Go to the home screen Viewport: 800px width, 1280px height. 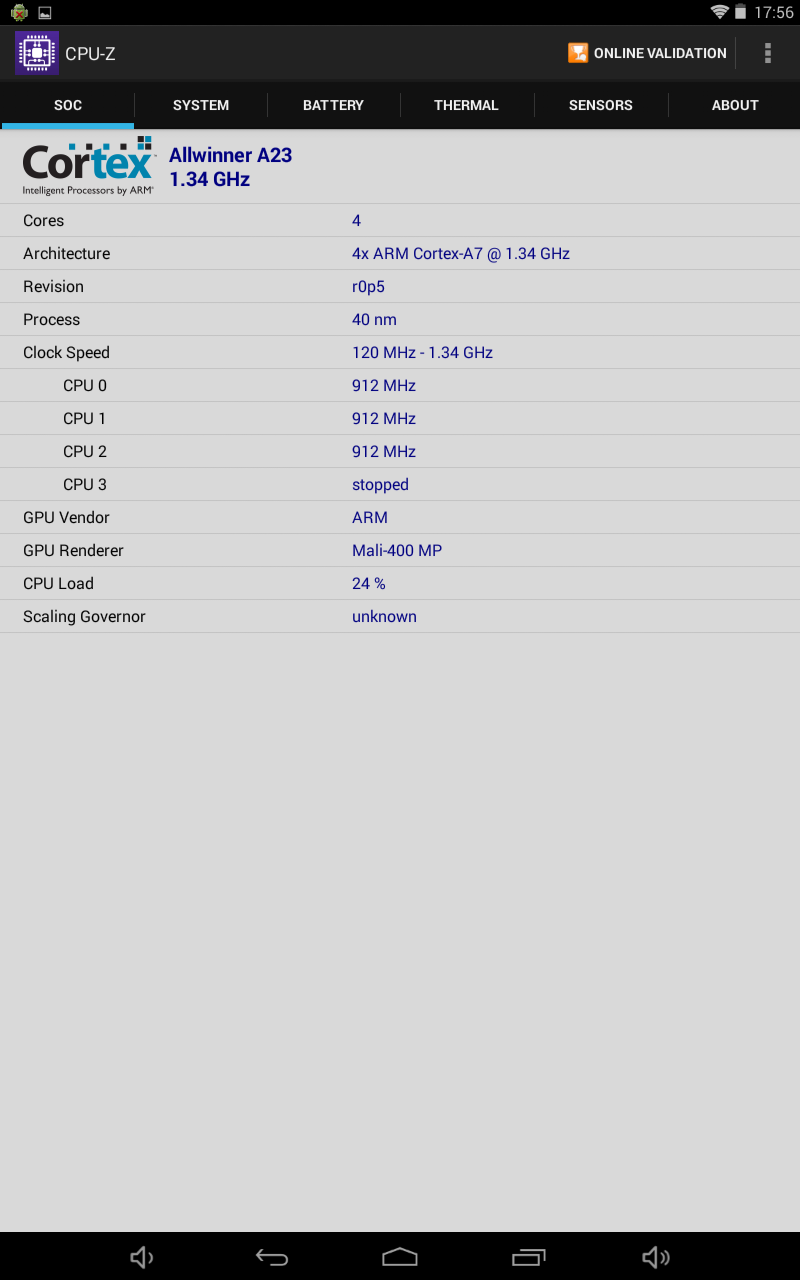(400, 1257)
